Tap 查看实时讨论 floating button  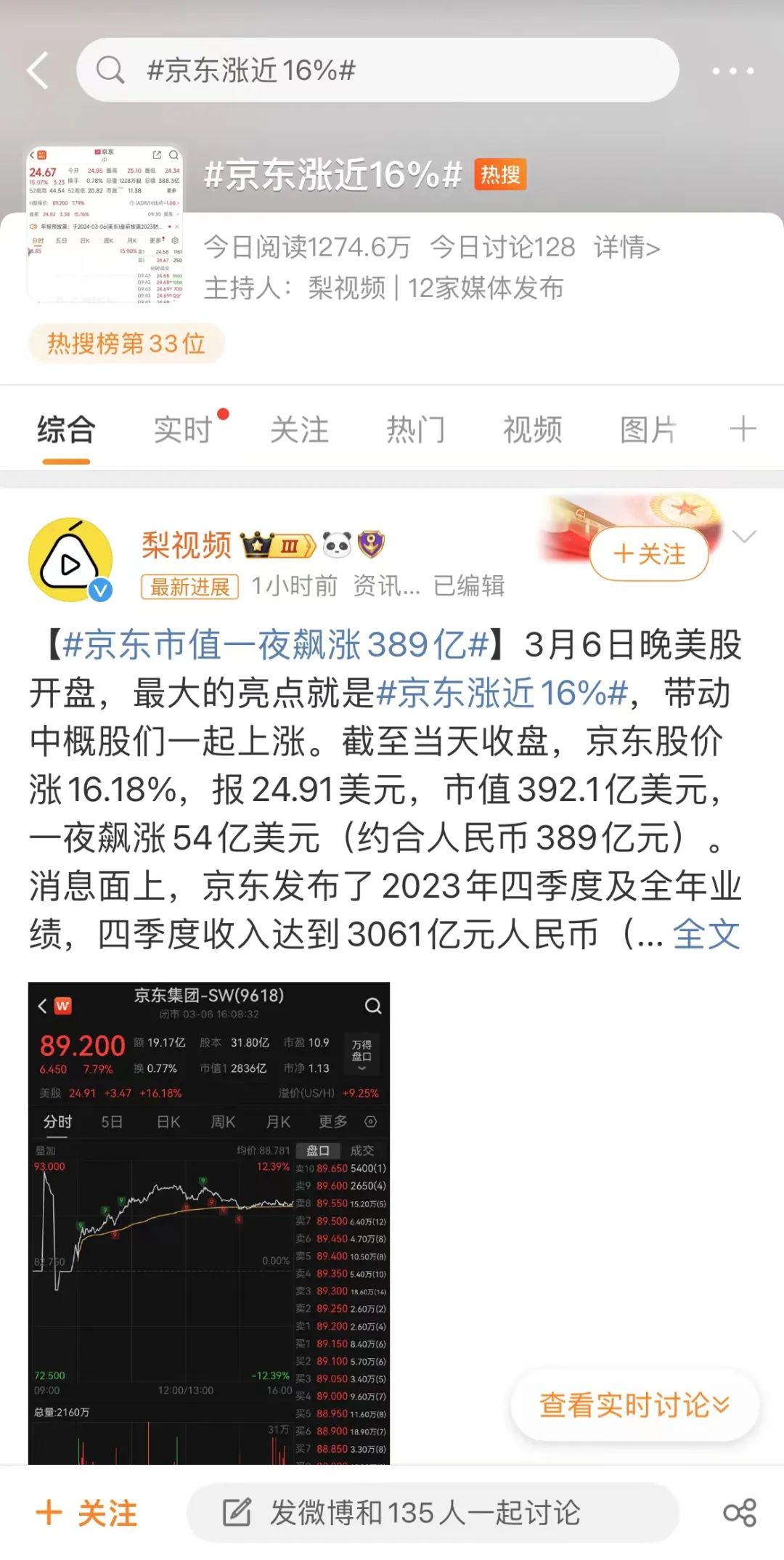(634, 1405)
